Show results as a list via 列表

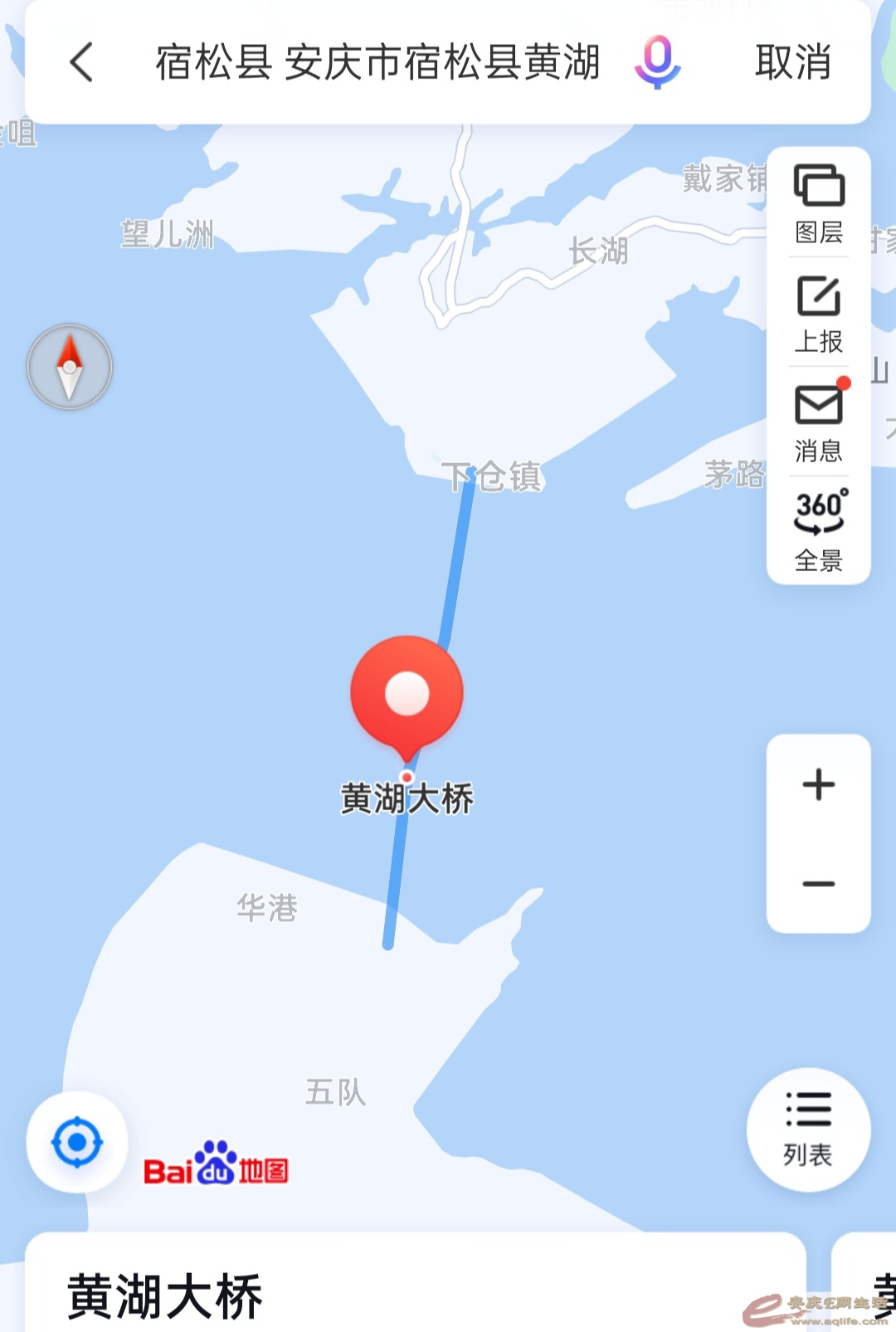coord(808,1129)
